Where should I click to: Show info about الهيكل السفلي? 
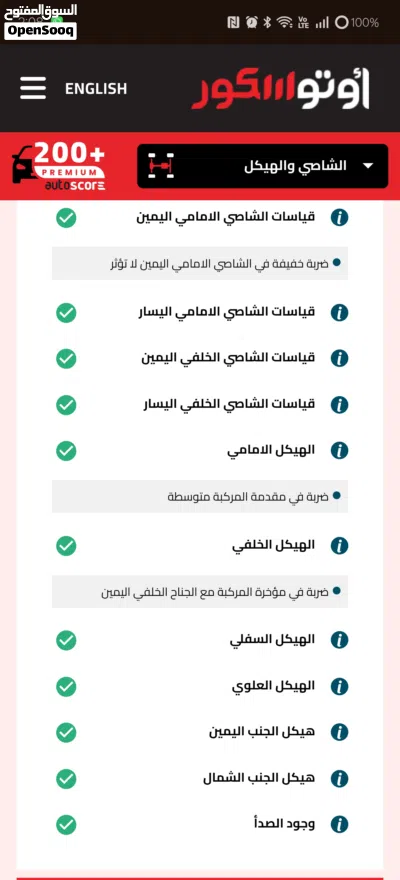(x=339, y=640)
